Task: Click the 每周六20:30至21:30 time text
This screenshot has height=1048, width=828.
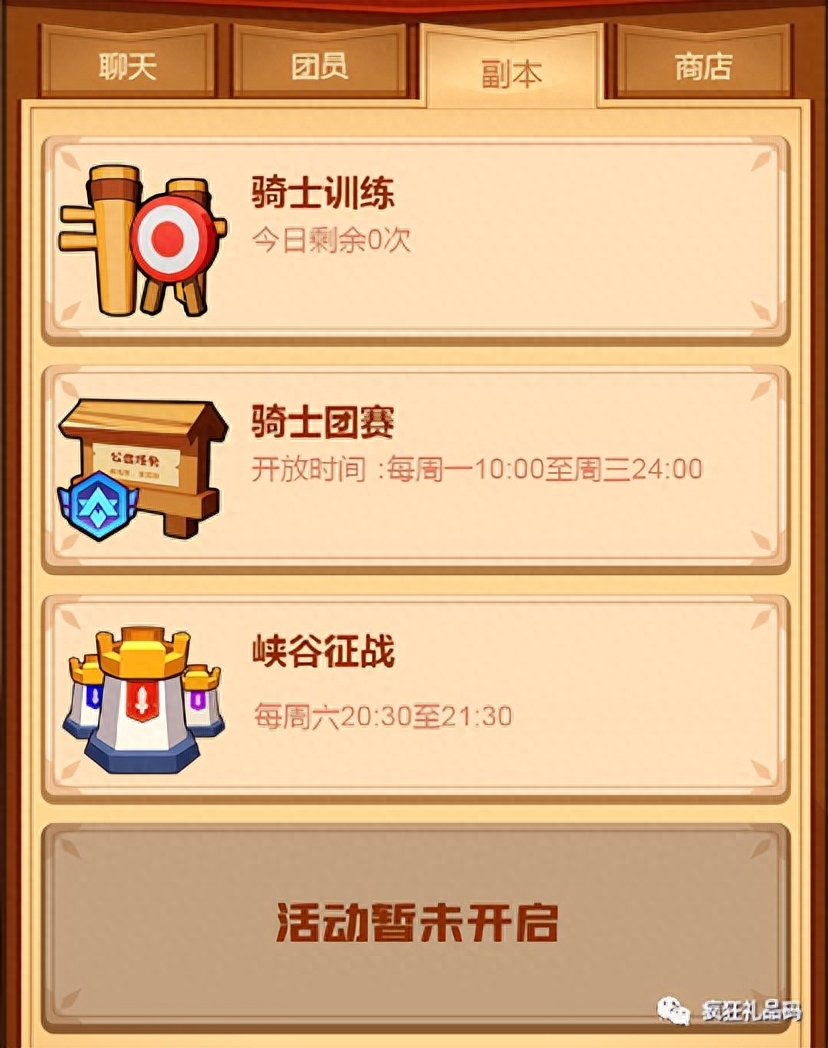Action: [380, 716]
